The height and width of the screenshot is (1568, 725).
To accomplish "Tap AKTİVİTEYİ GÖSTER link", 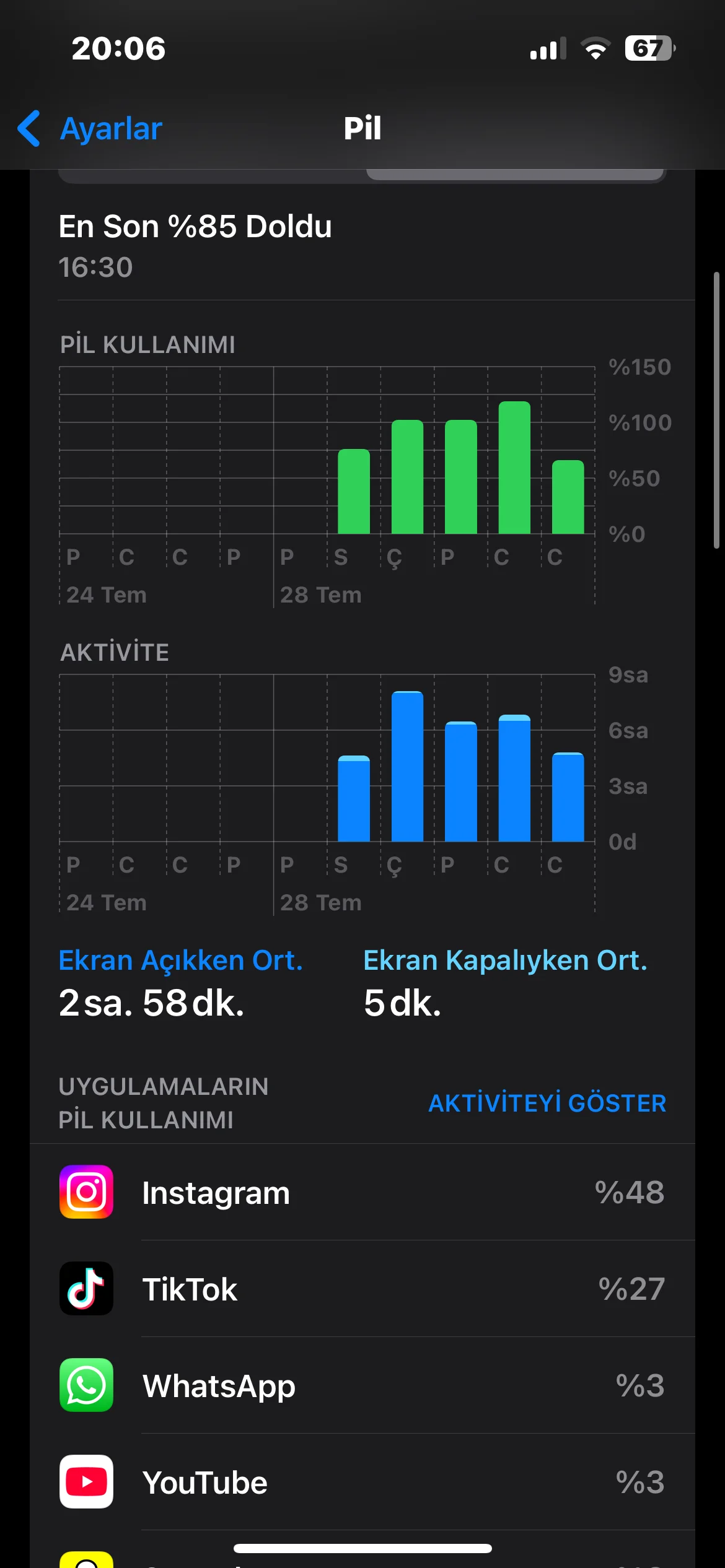I will pyautogui.click(x=547, y=1104).
